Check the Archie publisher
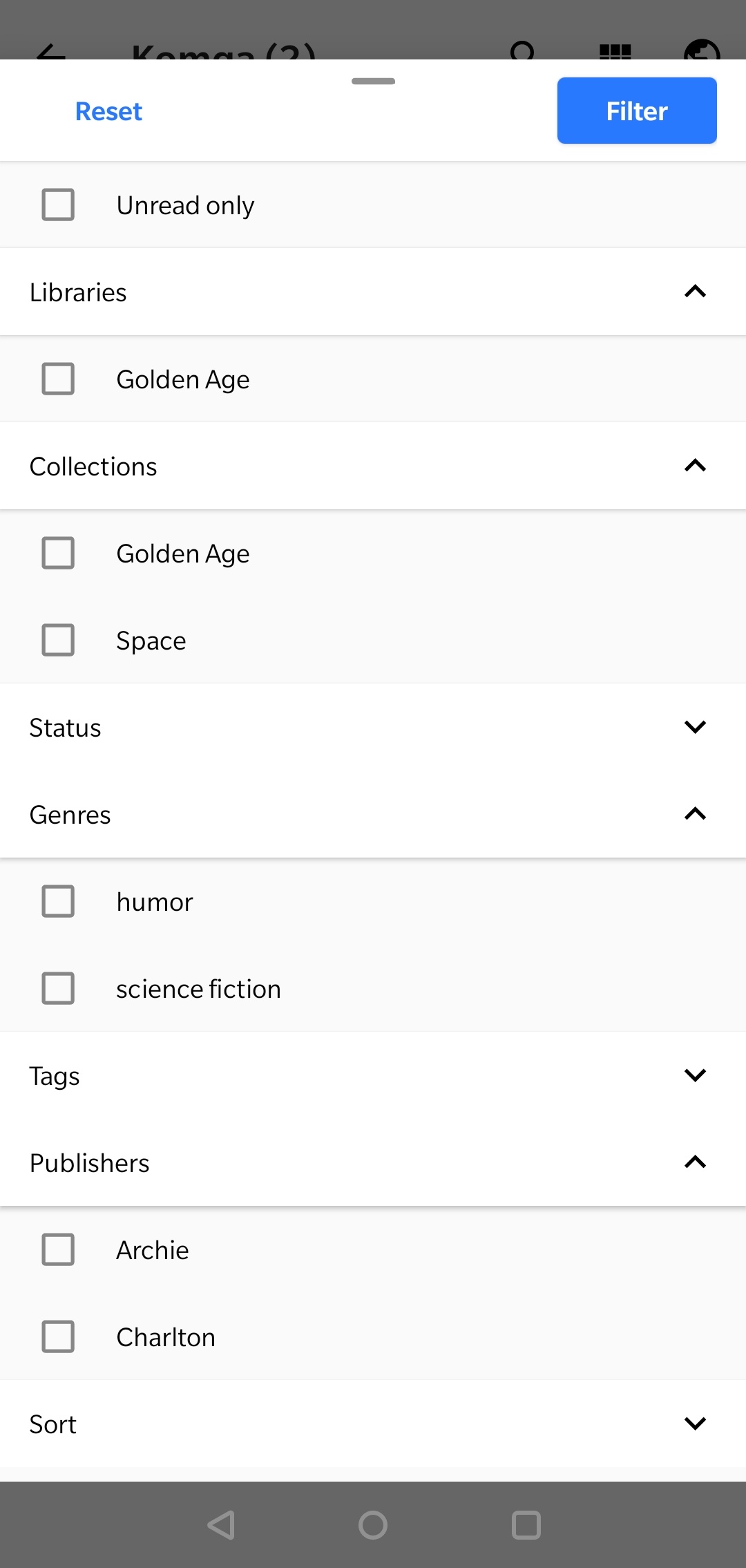Image resolution: width=746 pixels, height=1568 pixels. coord(58,1249)
